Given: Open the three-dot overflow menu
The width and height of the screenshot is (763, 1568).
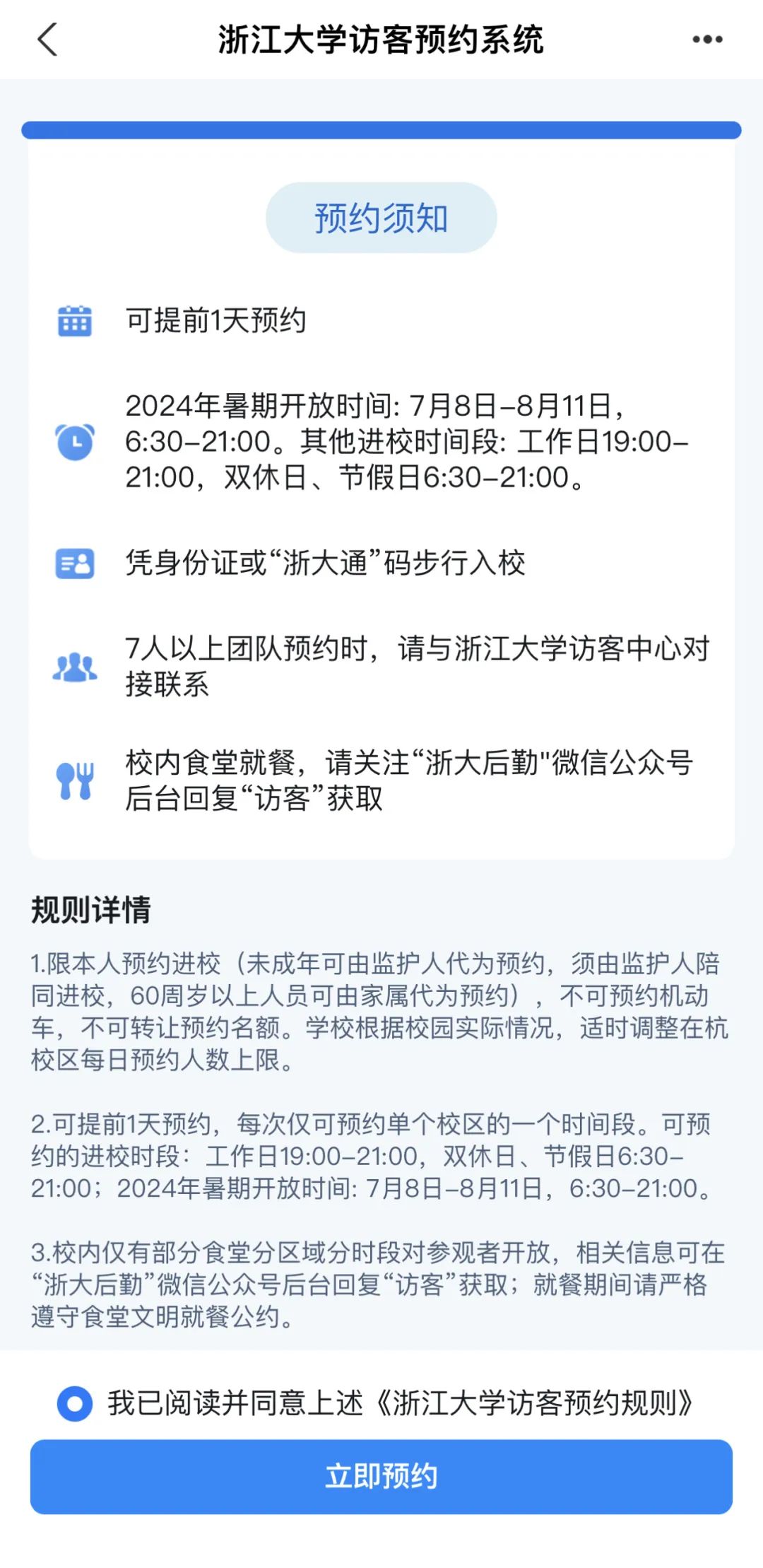Looking at the screenshot, I should [x=707, y=40].
